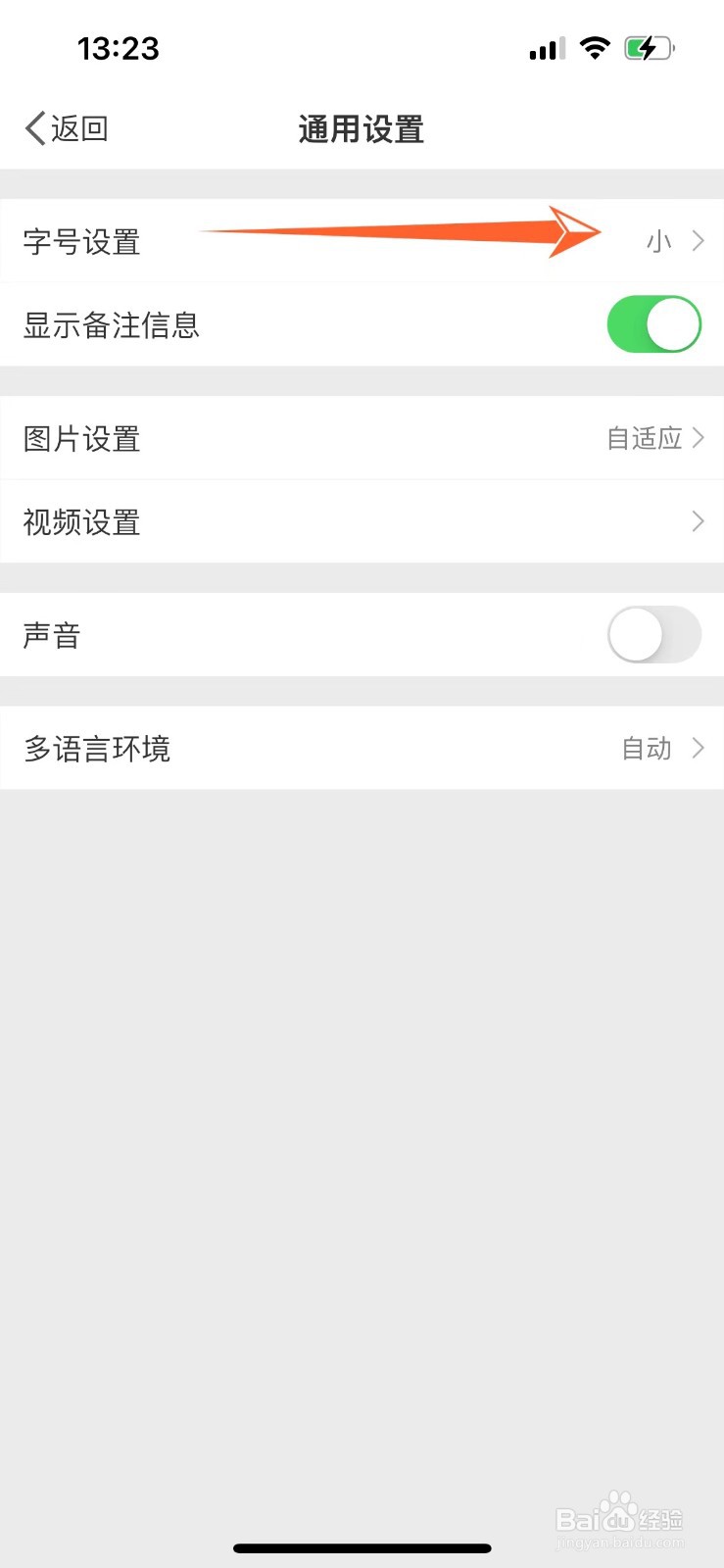Click the 小 font size value indicator

point(658,240)
